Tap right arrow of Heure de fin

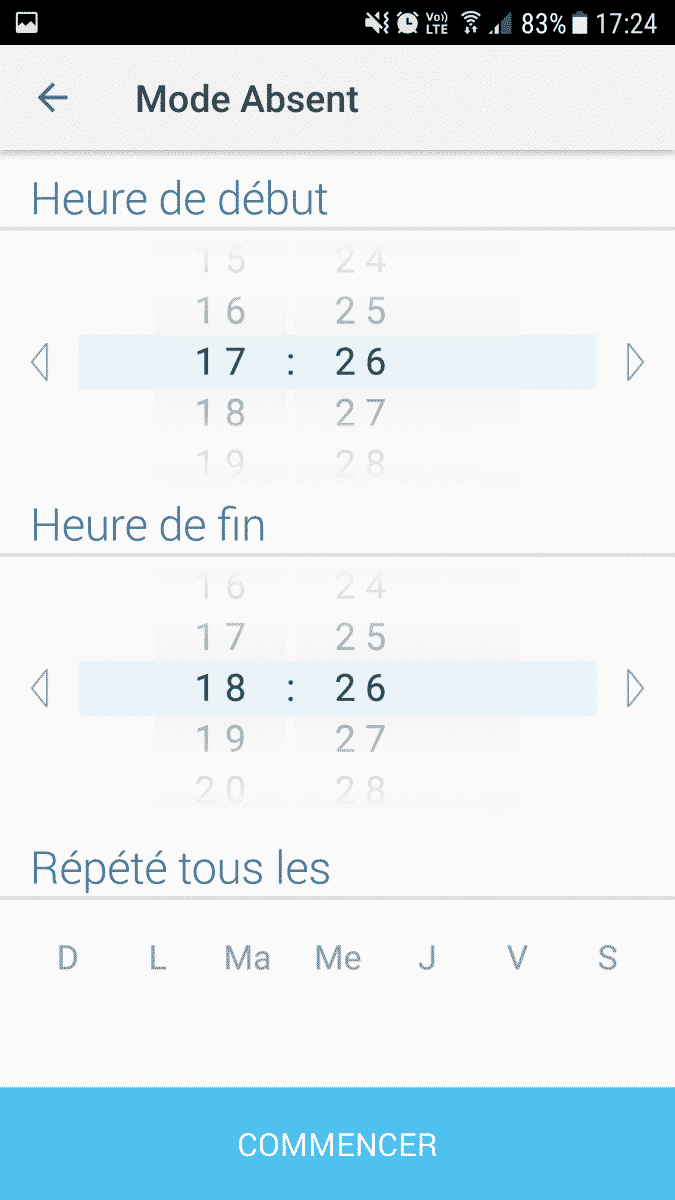[x=635, y=688]
